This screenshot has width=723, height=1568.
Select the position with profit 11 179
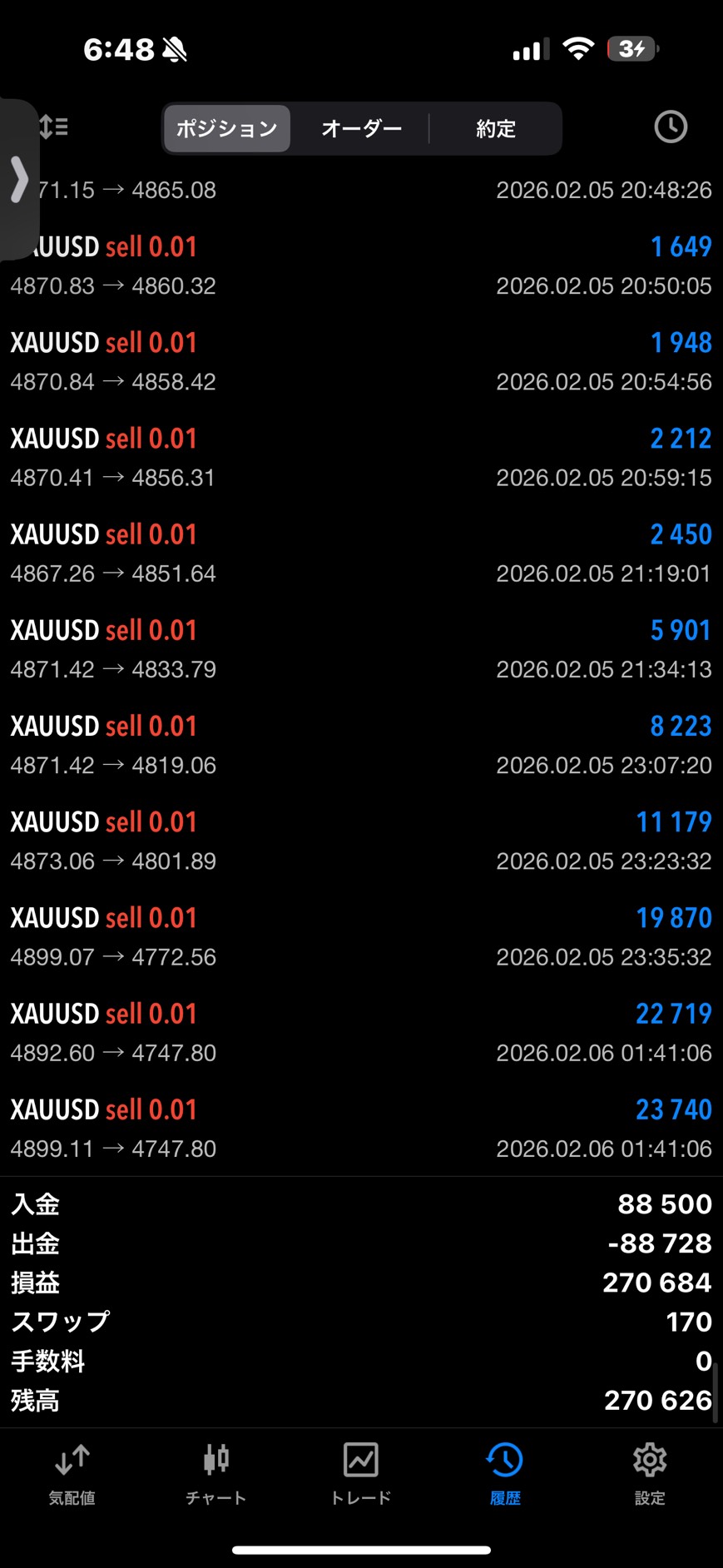[x=361, y=841]
